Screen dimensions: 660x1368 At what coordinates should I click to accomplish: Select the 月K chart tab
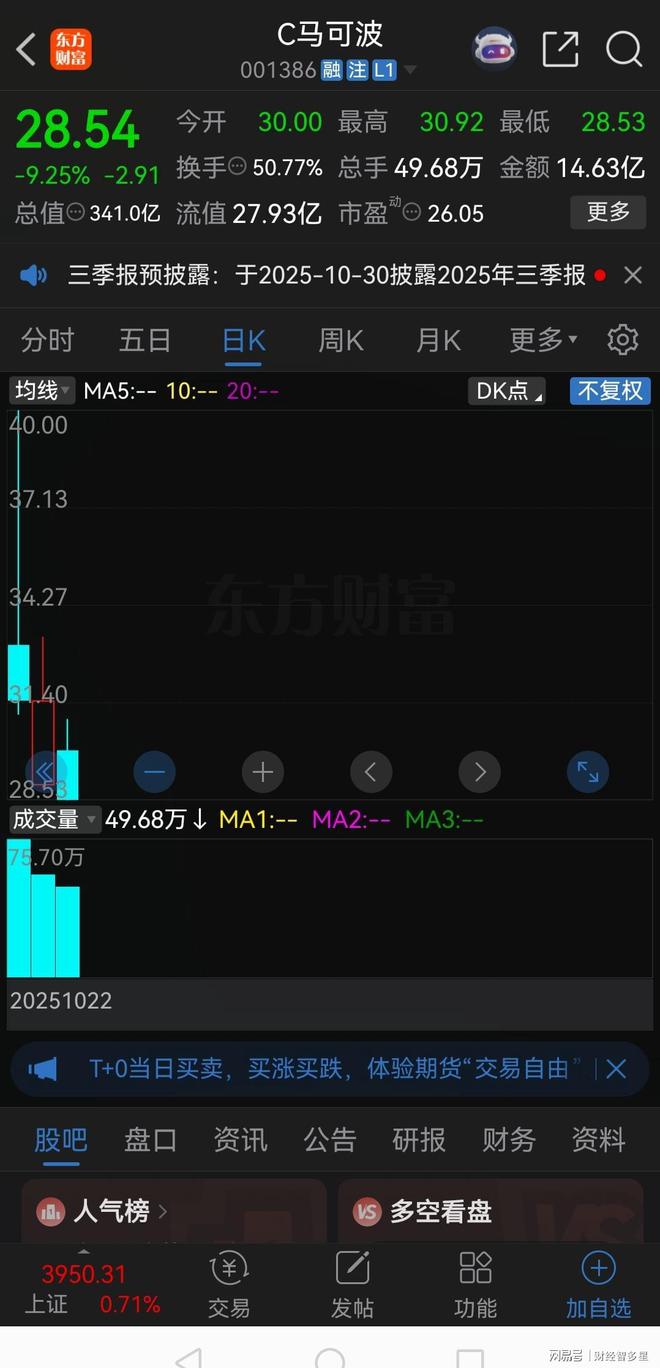point(438,340)
